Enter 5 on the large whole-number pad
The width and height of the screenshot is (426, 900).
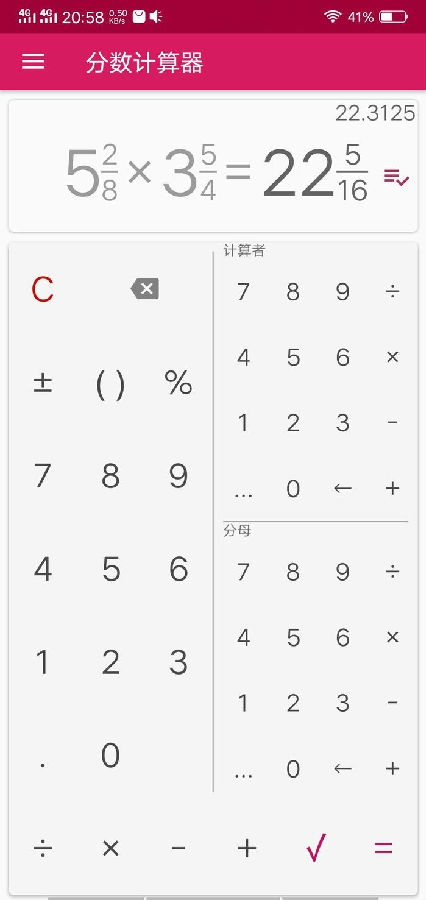[x=110, y=569]
